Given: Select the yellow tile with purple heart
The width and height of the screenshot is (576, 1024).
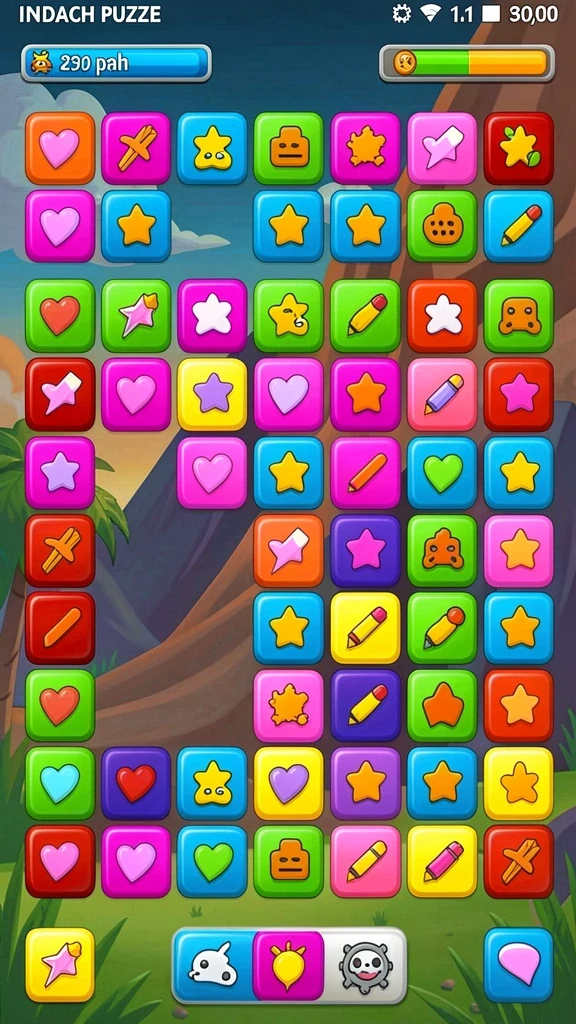Looking at the screenshot, I should (x=288, y=783).
